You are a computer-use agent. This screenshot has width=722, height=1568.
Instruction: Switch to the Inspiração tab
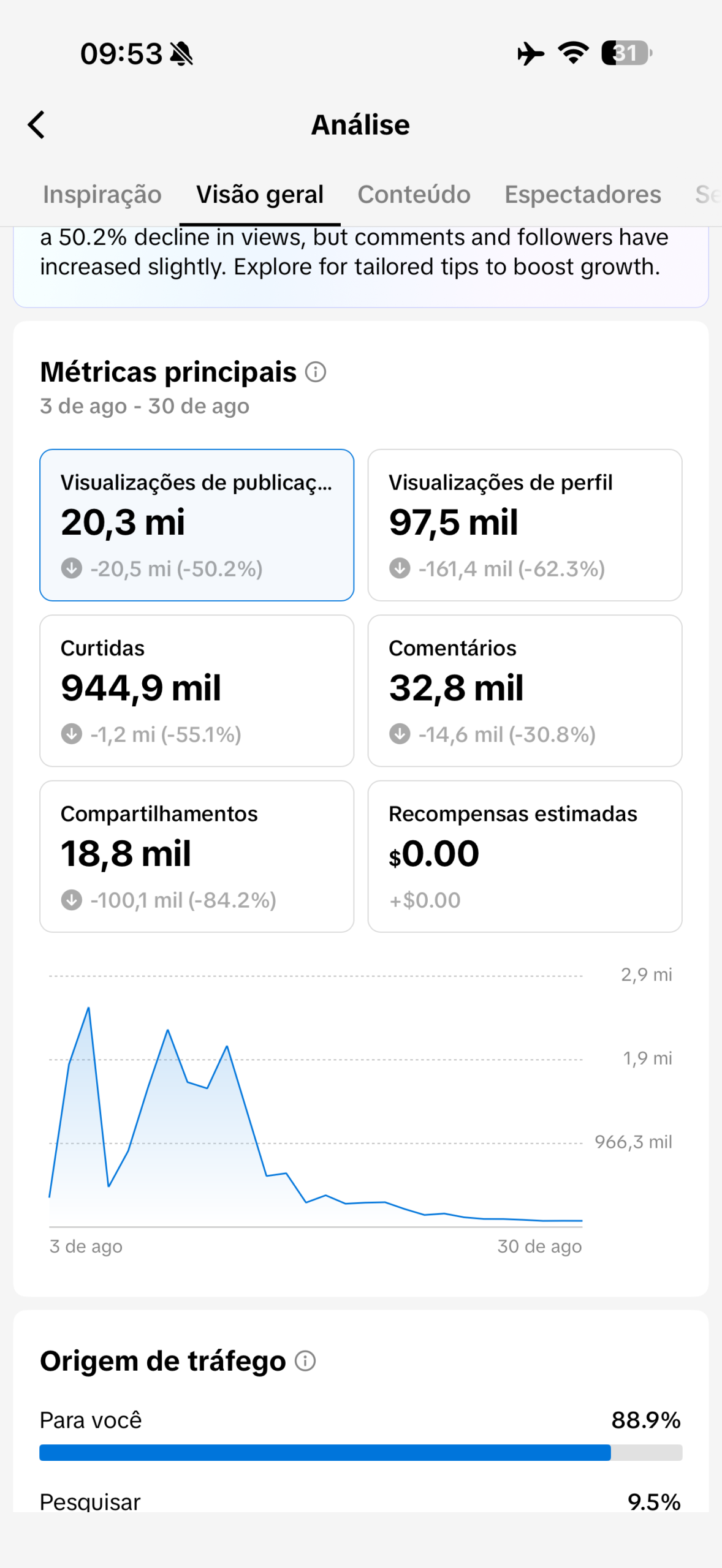click(x=102, y=195)
